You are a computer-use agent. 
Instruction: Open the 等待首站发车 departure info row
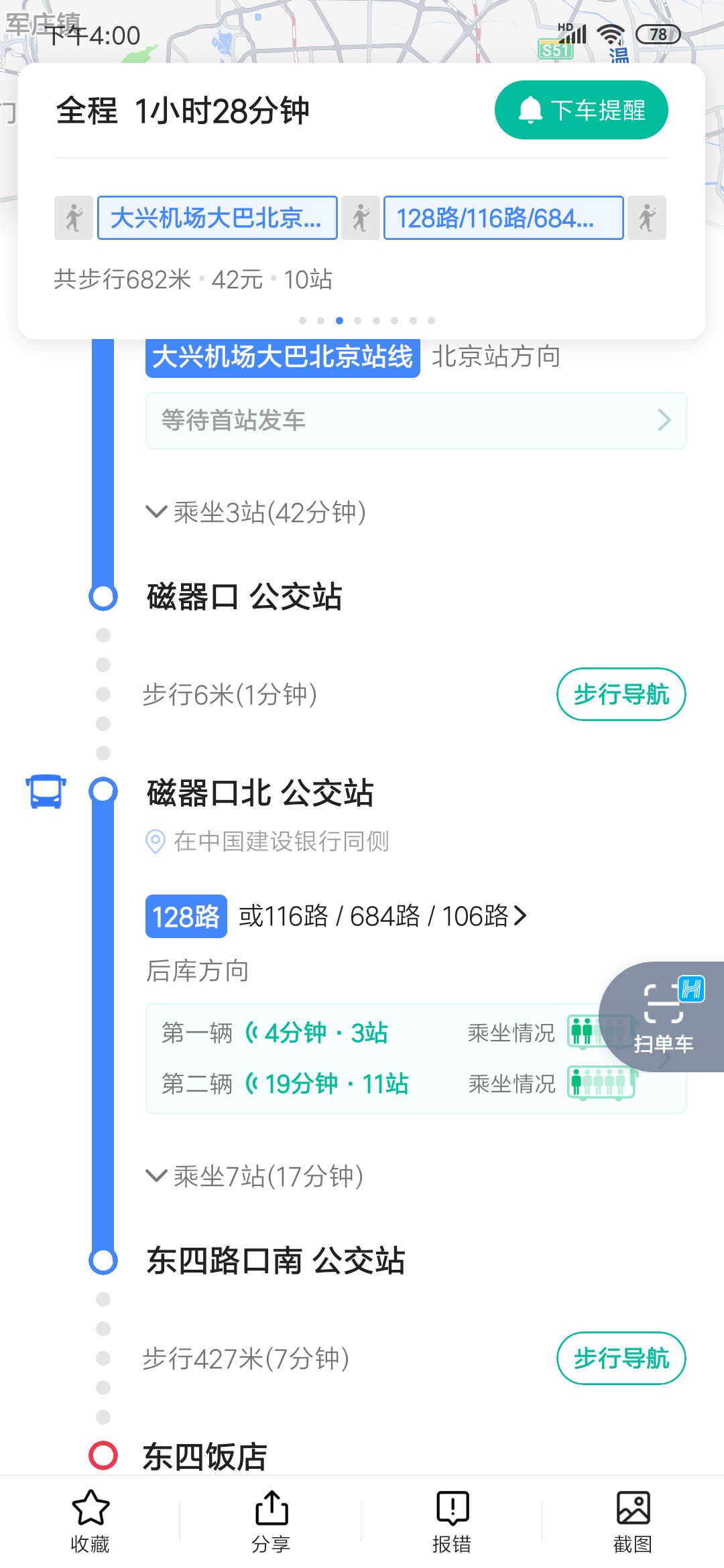coord(416,420)
